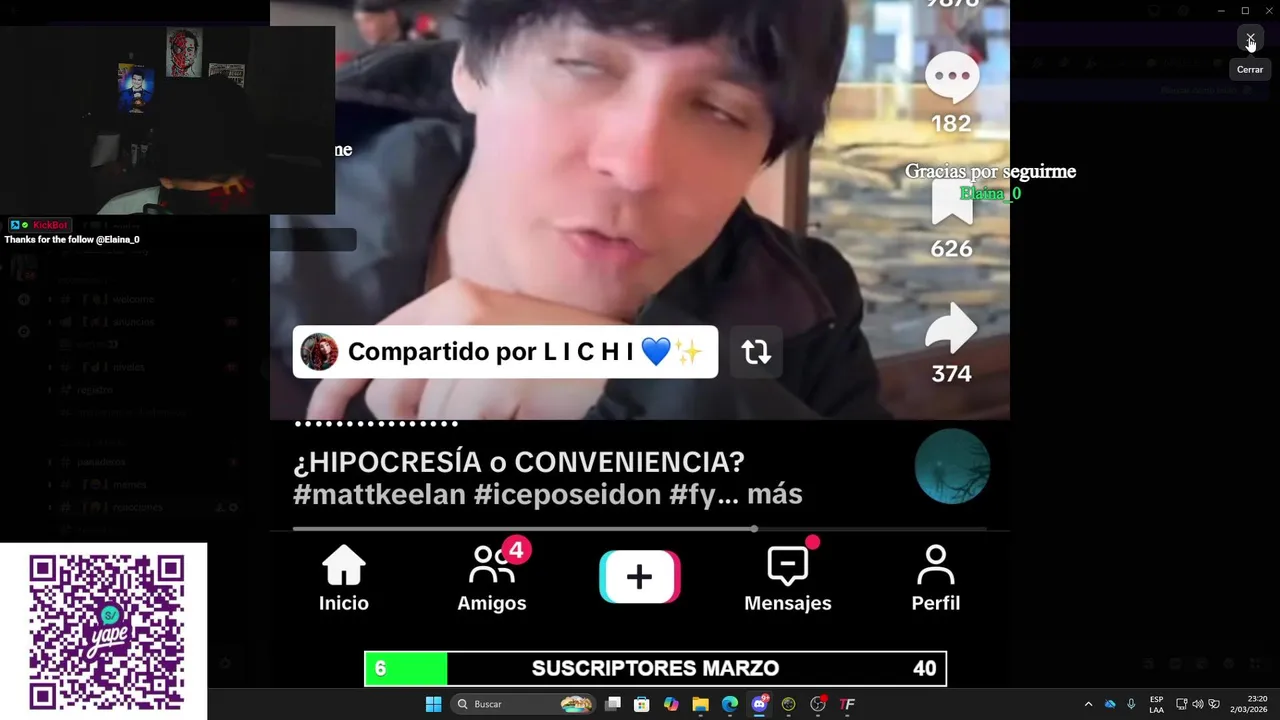This screenshot has width=1280, height=720.
Task: Open Microsoft Store from the taskbar
Action: [x=642, y=704]
